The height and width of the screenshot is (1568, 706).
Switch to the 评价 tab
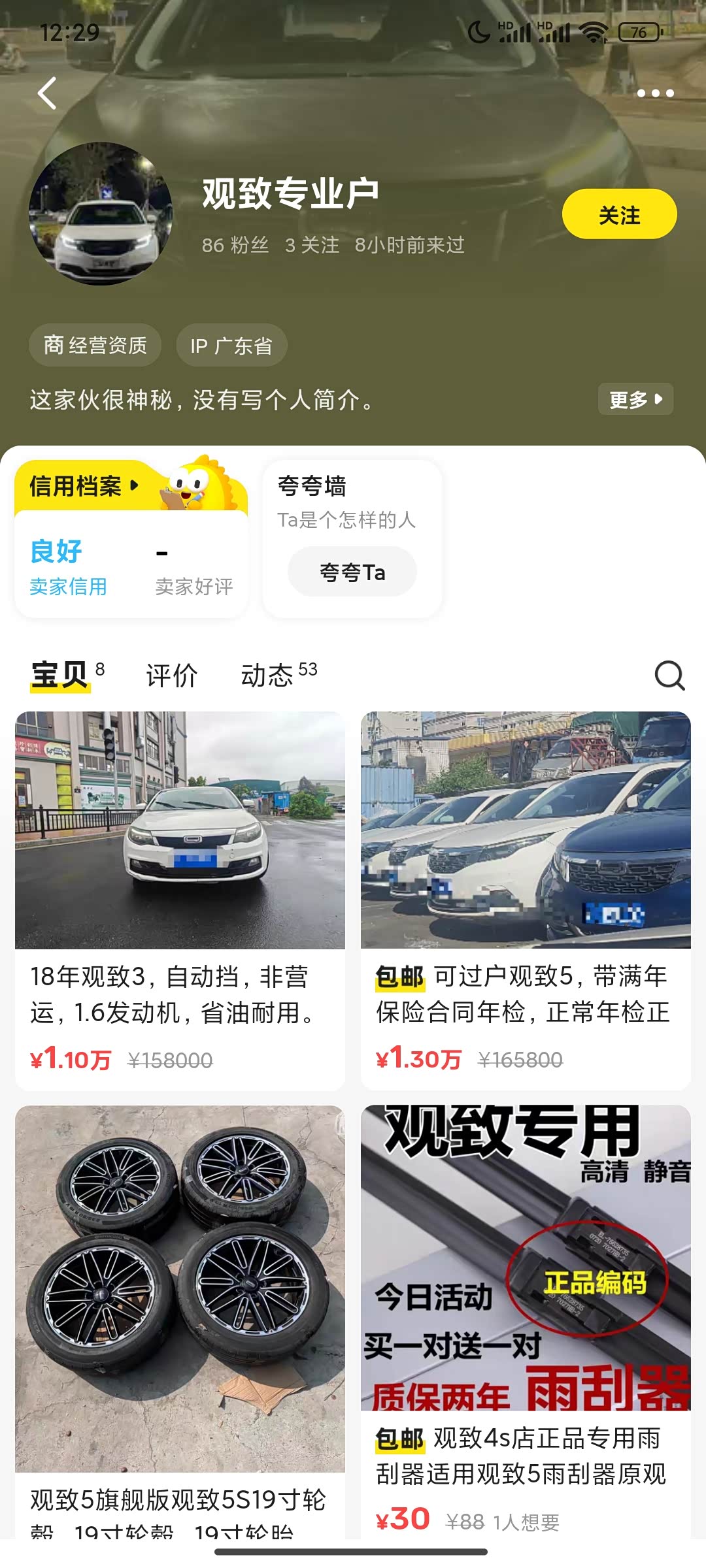tap(172, 676)
